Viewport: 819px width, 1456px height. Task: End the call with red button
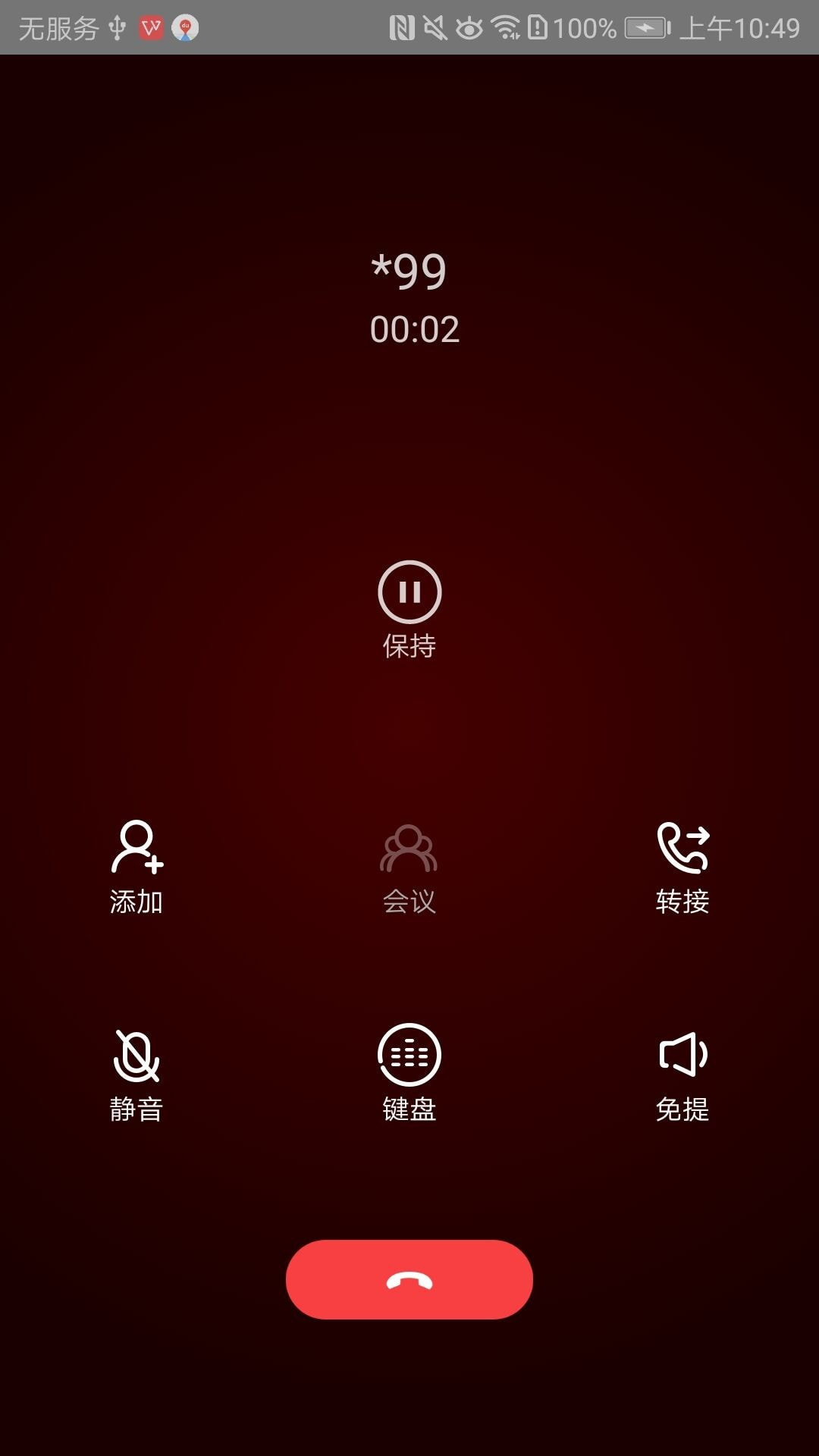point(409,1279)
